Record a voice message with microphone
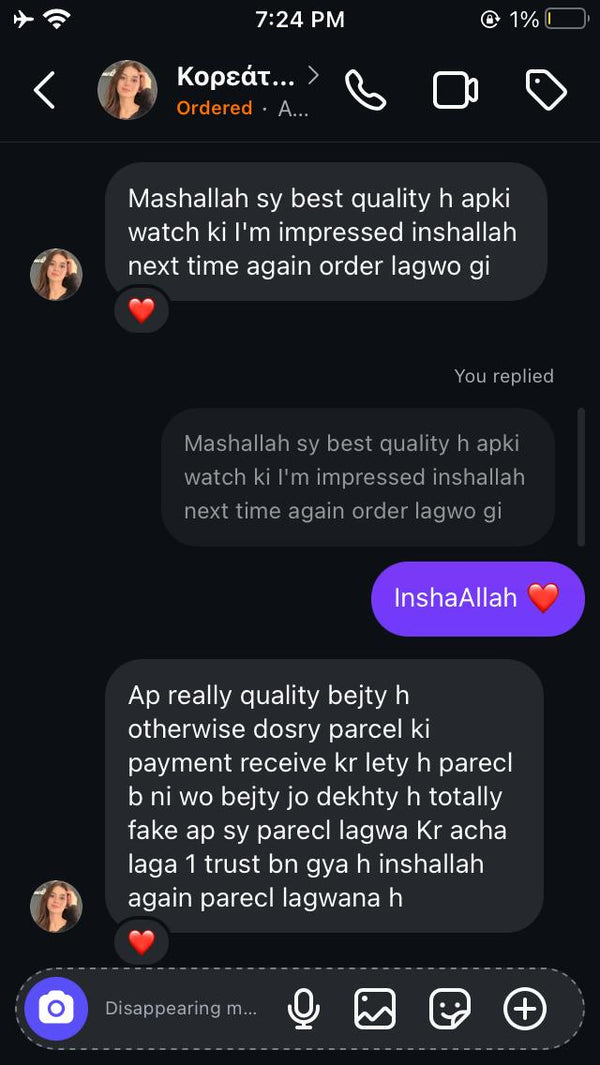600x1065 pixels. coord(303,1010)
